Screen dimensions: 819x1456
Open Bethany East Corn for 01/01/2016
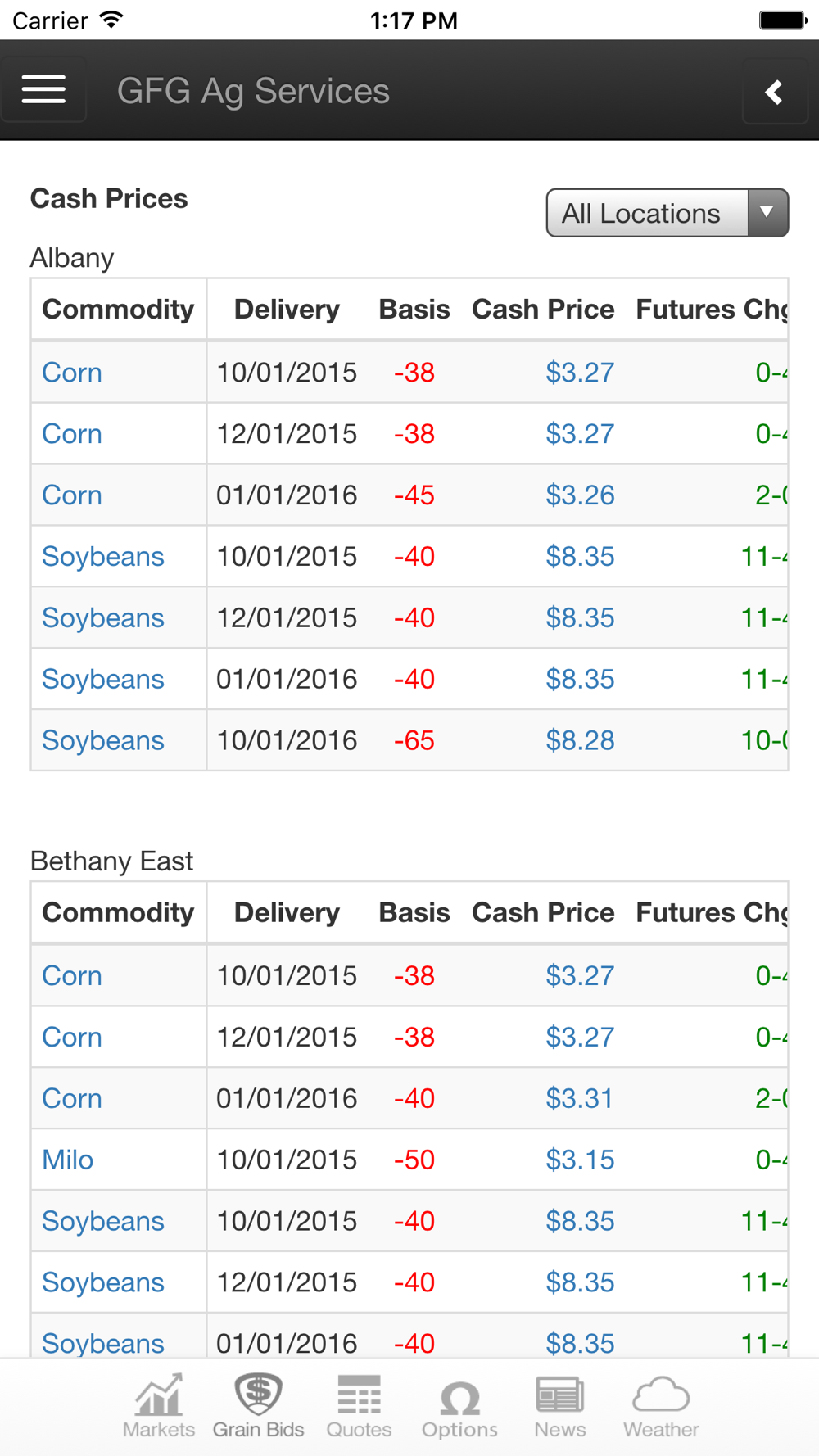pos(72,1099)
